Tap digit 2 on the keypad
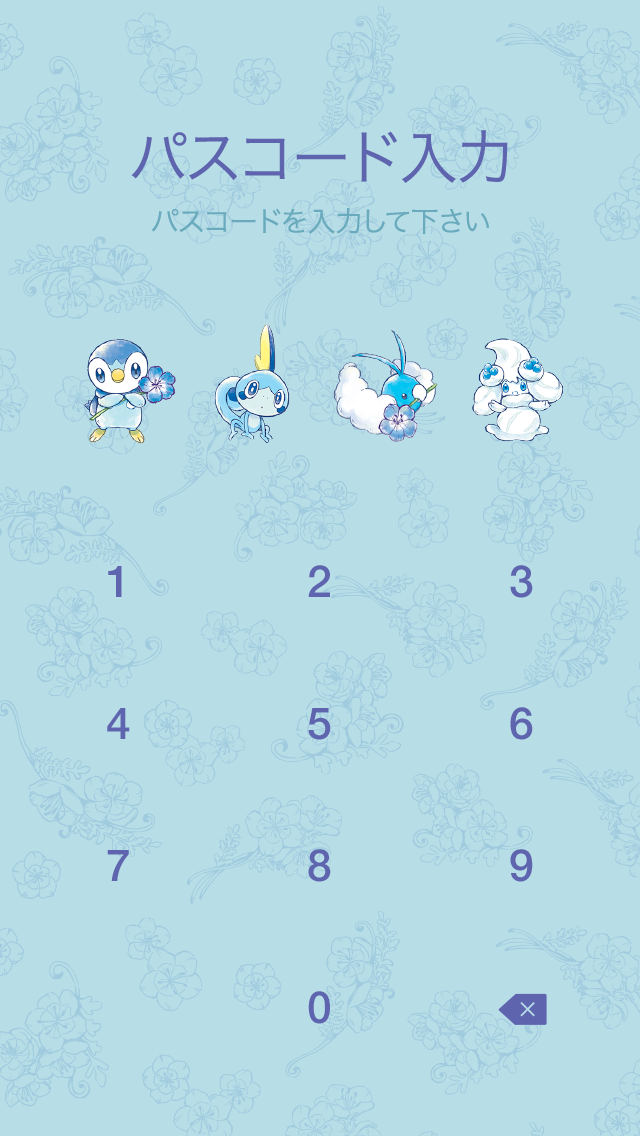This screenshot has height=1136, width=640. 319,582
